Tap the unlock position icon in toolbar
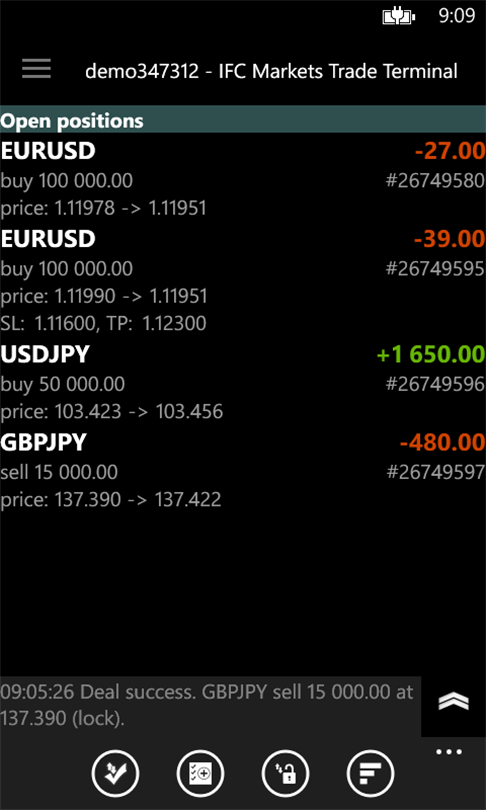 pos(286,773)
